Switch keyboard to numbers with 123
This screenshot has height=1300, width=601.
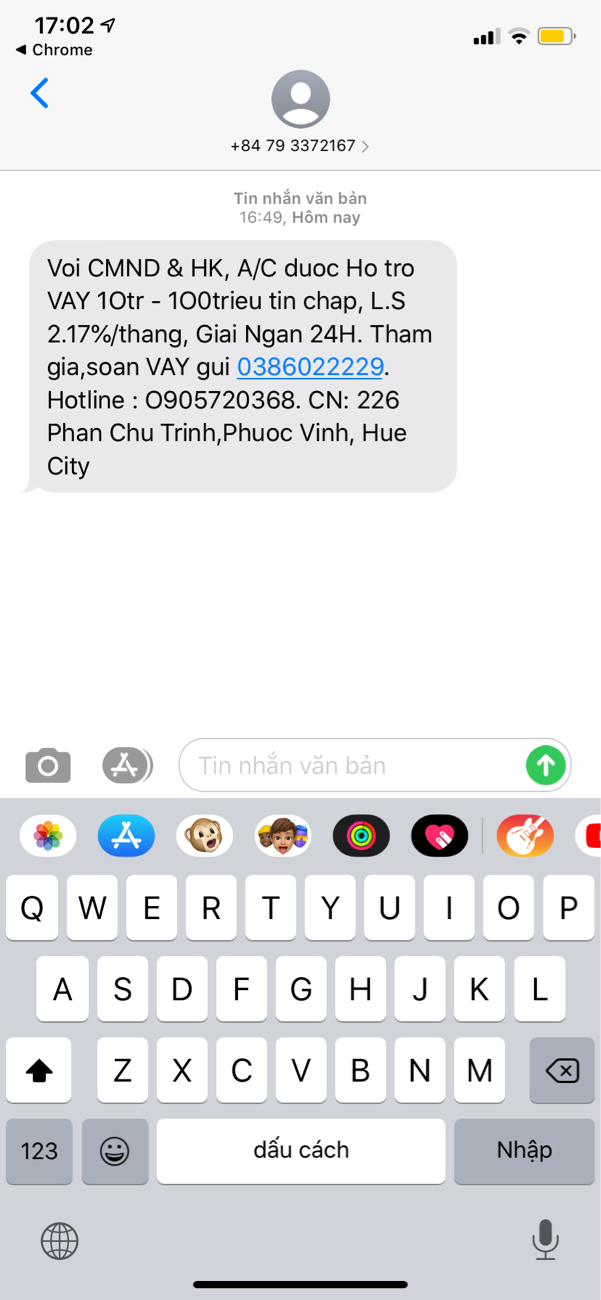39,1151
